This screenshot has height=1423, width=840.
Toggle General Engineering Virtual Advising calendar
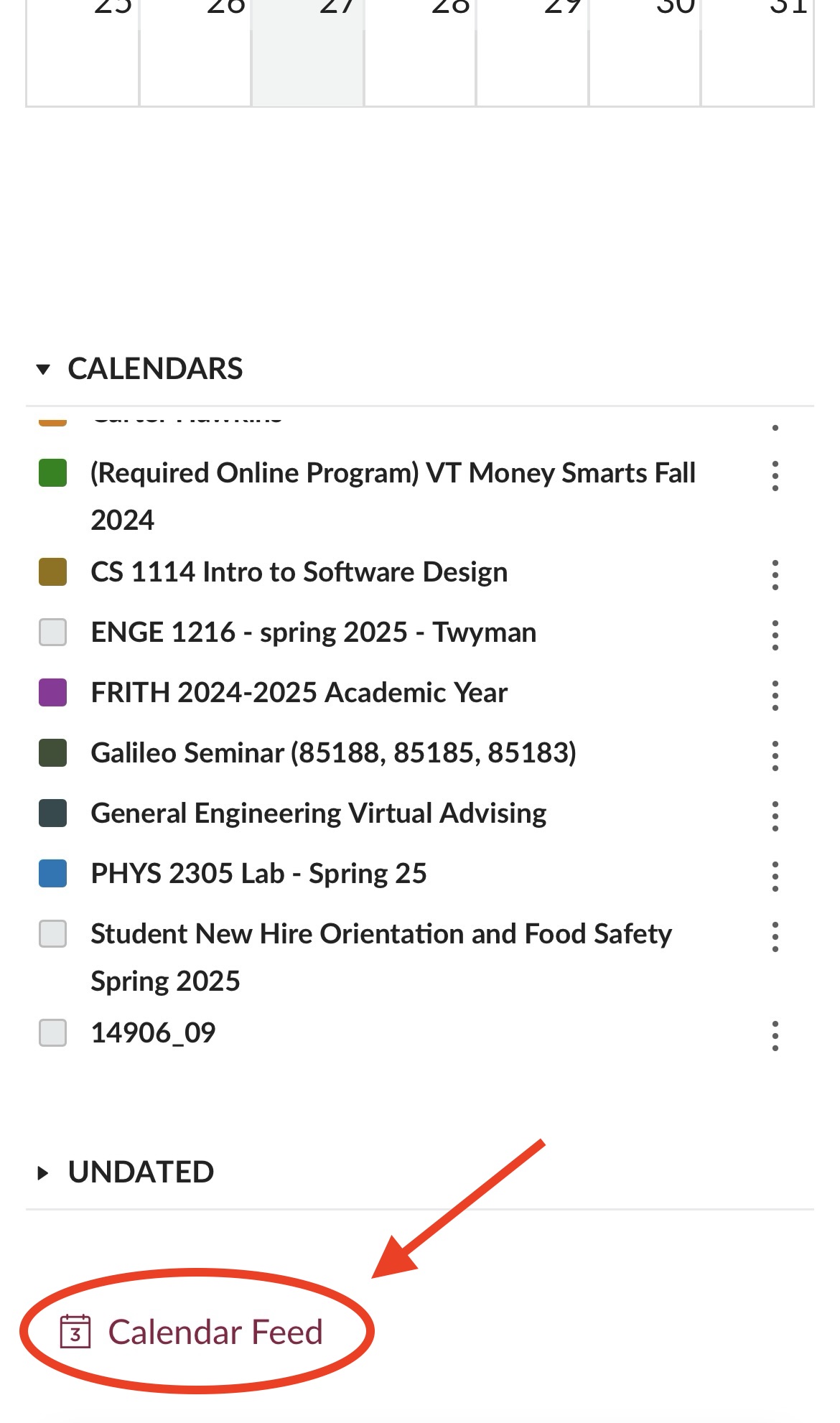52,813
